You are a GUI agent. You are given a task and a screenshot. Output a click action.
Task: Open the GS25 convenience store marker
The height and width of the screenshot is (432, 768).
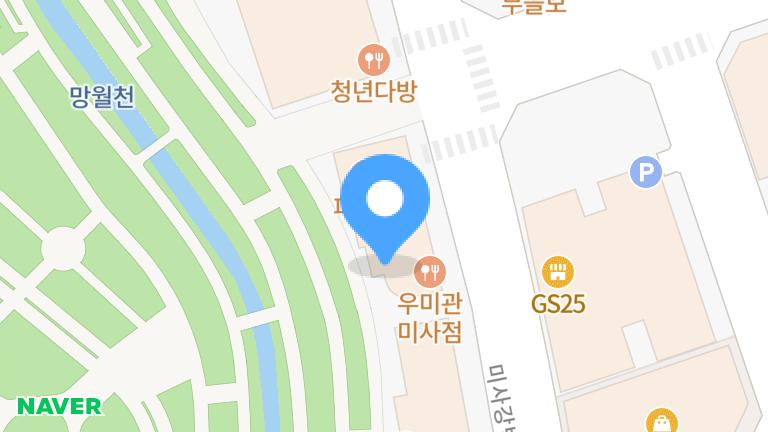557,271
